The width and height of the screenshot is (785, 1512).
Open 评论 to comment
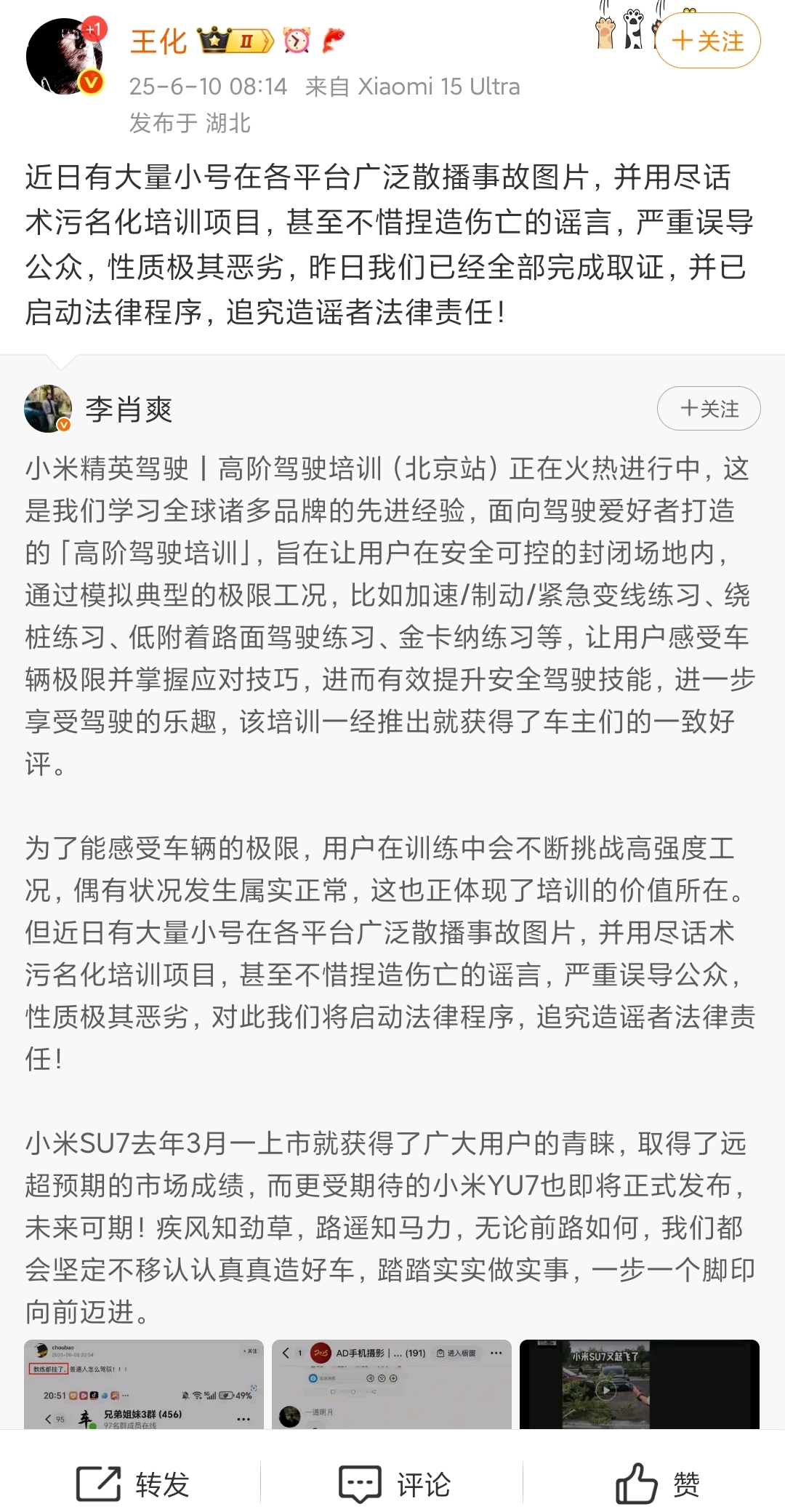pos(395,1484)
